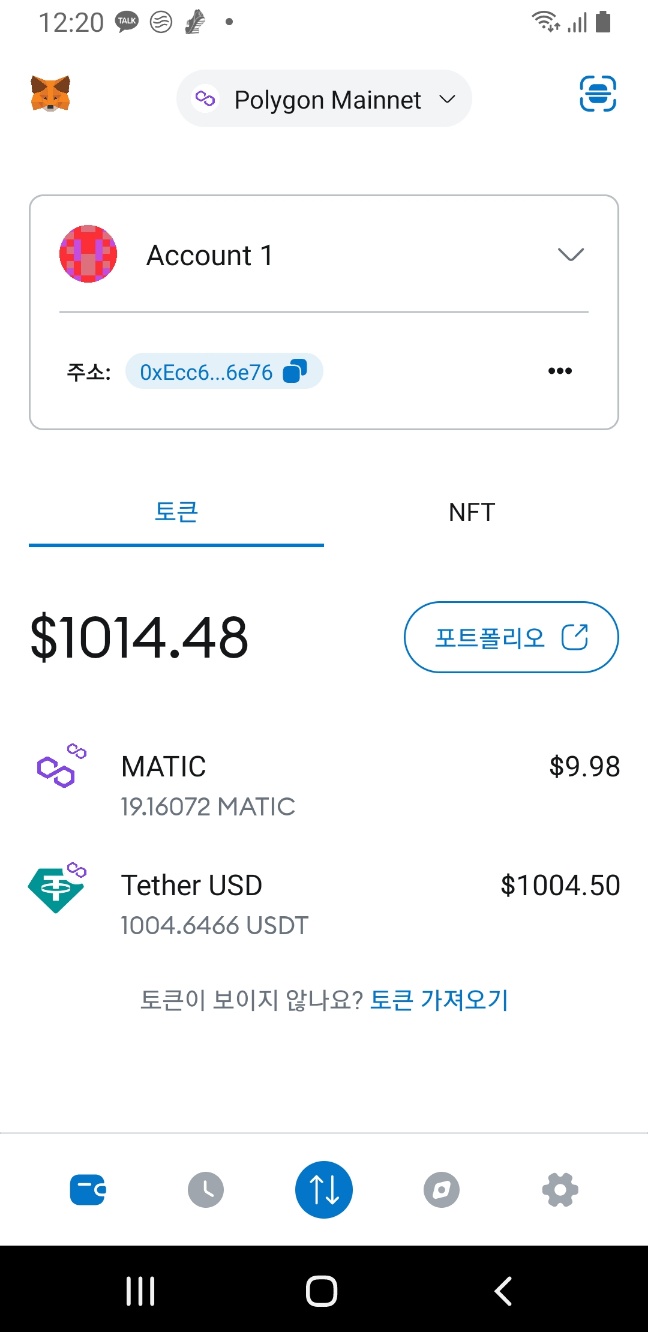
Task: Open the QR code scanner
Action: [598, 95]
